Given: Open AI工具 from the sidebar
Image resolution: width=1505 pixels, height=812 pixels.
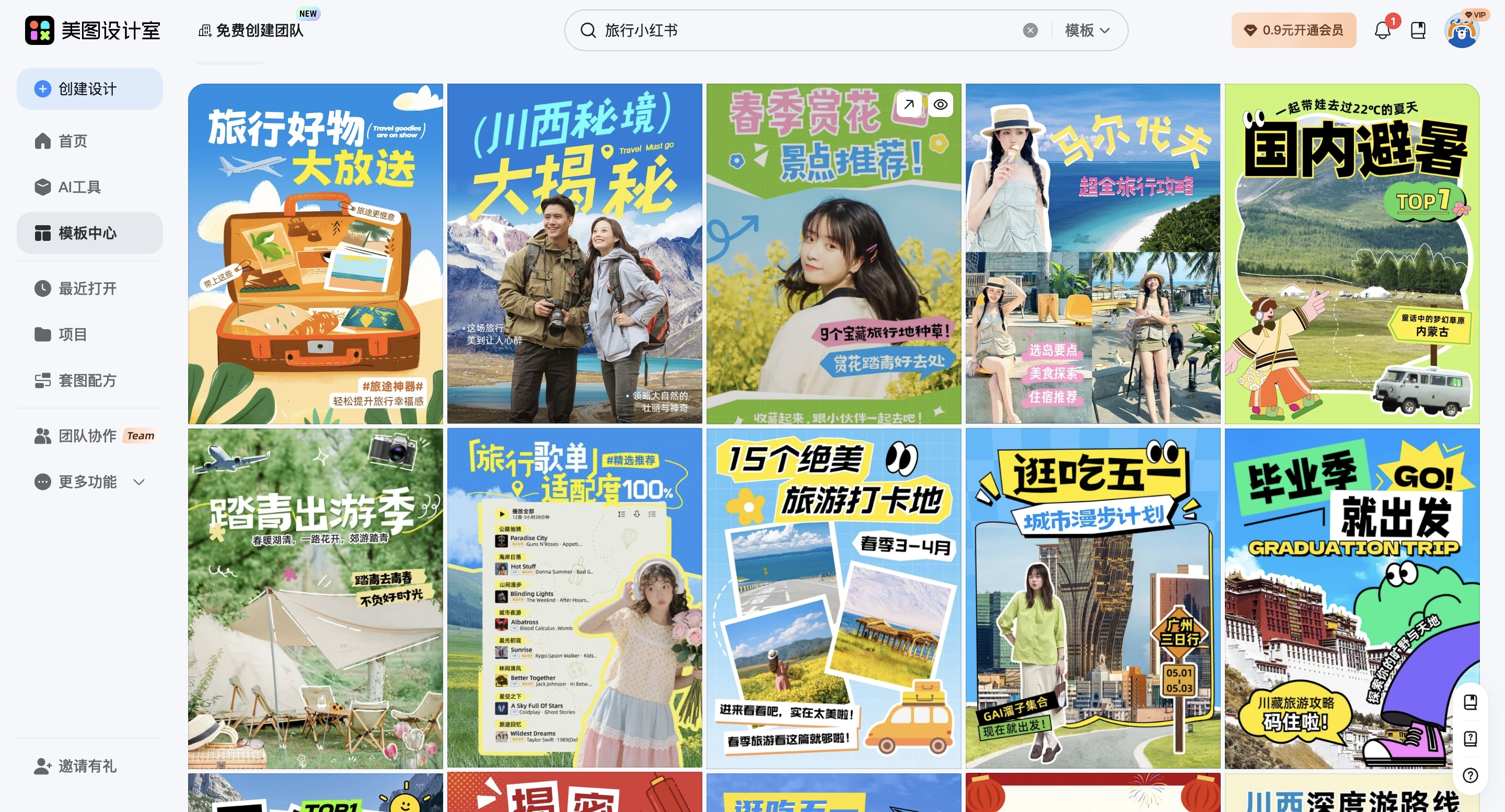Looking at the screenshot, I should [79, 187].
